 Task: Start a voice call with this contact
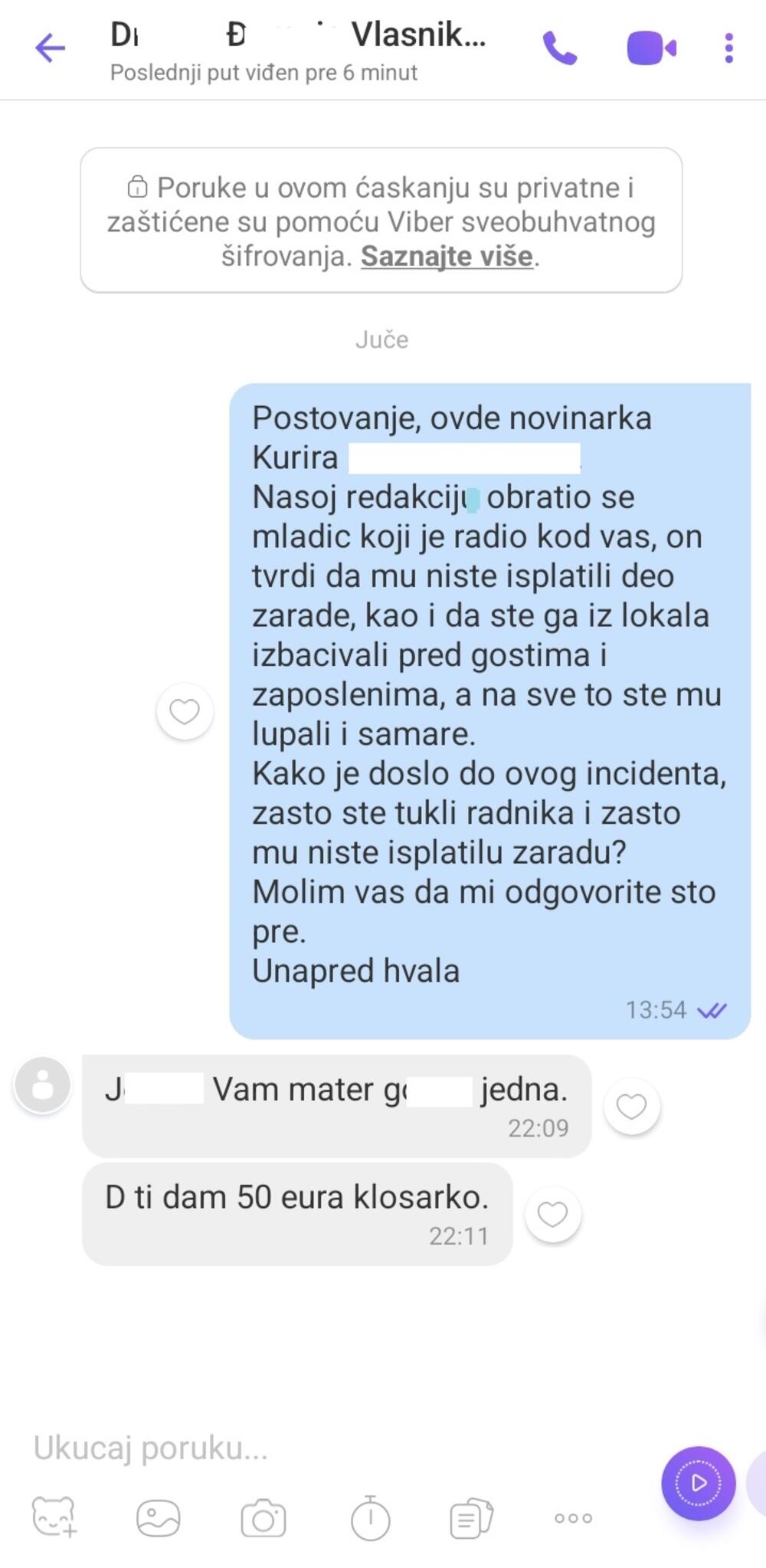[x=560, y=48]
